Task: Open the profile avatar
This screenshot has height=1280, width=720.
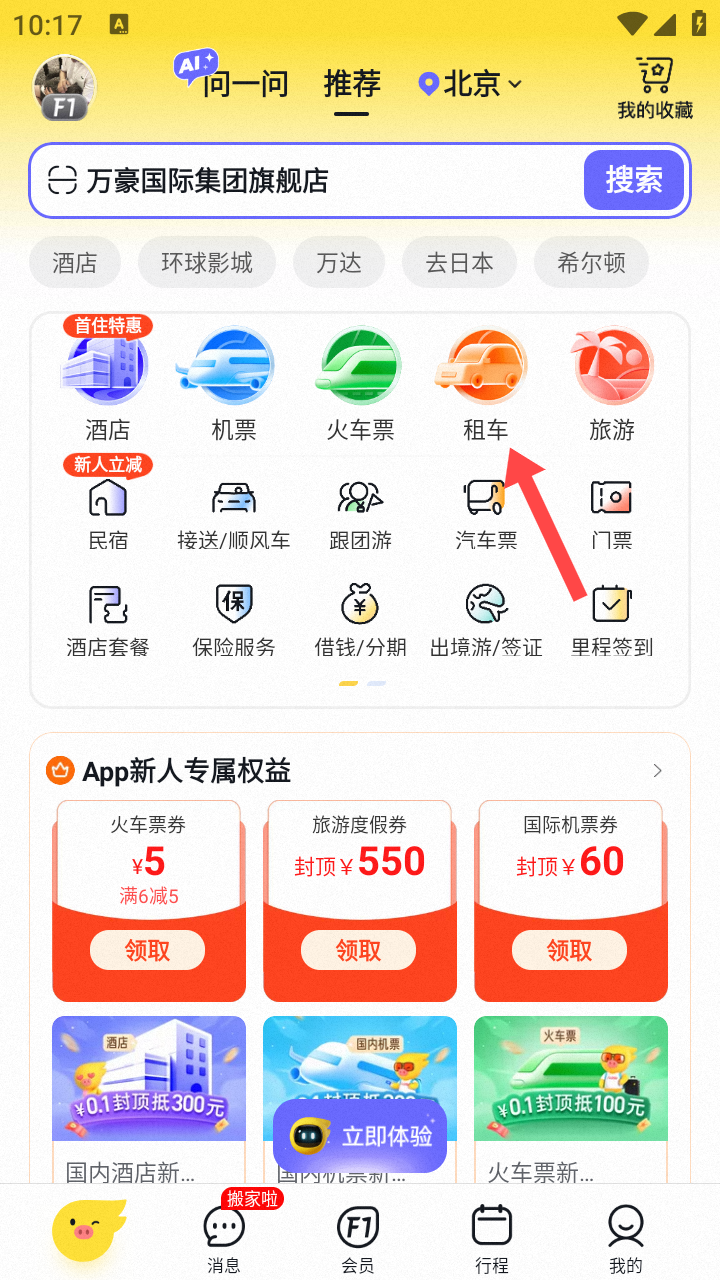Action: point(65,88)
